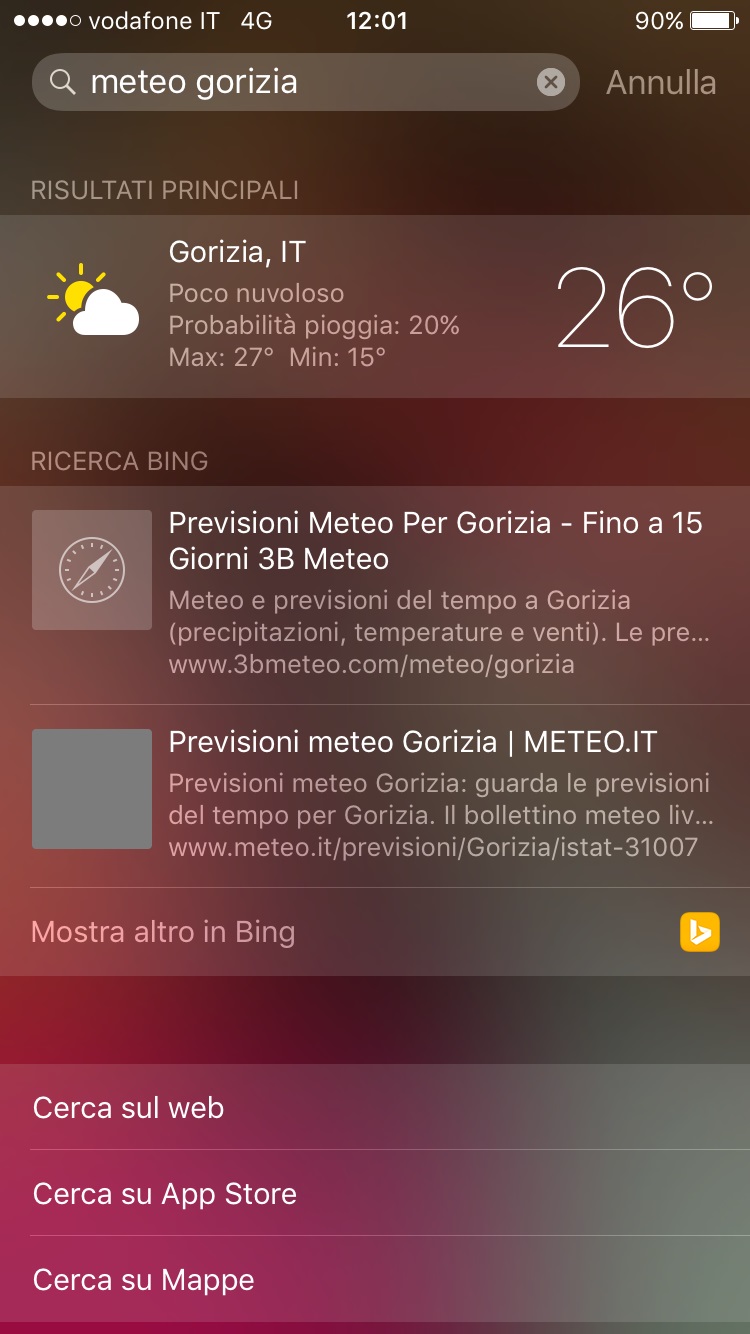Select Cerca sul web

[128, 1107]
